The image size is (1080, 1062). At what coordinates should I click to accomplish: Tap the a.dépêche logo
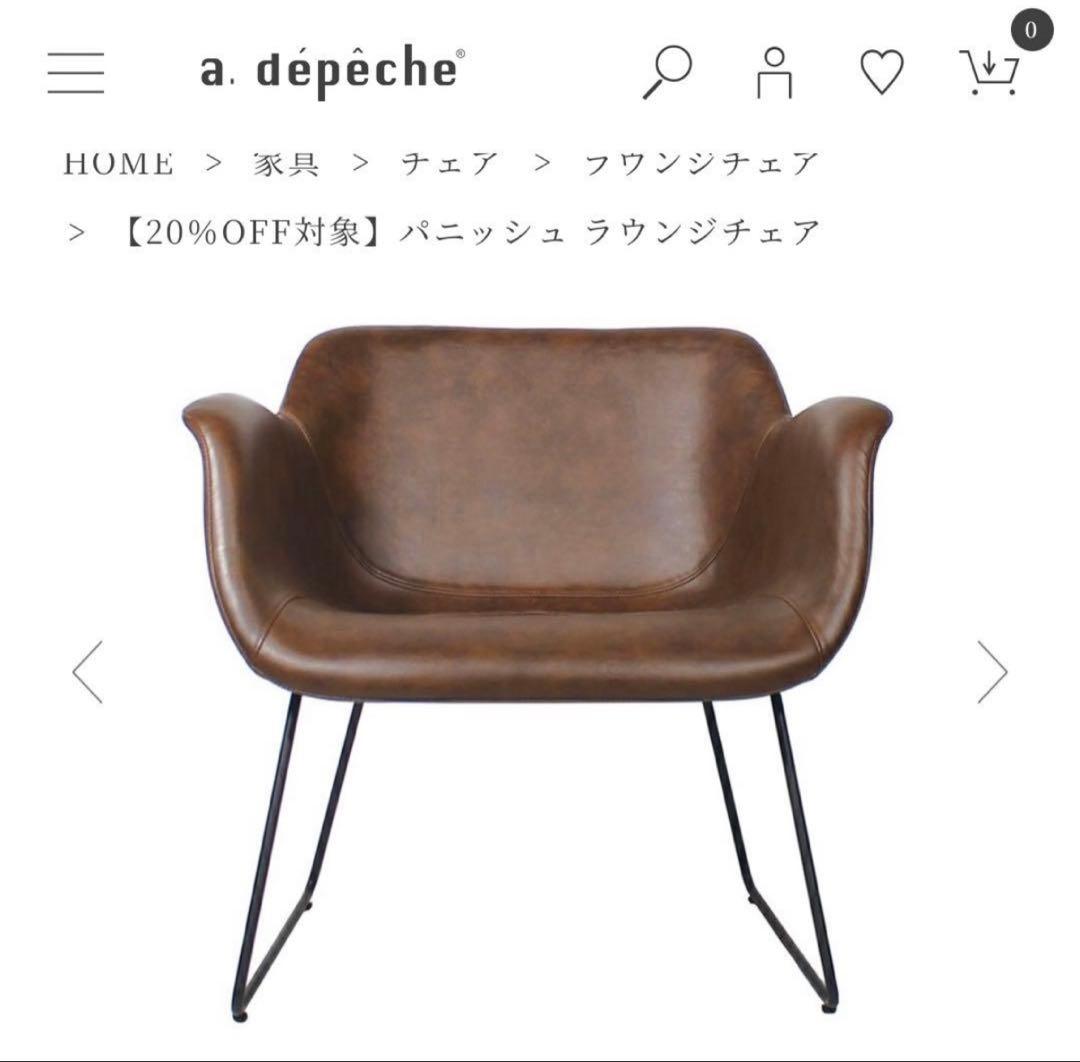pyautogui.click(x=333, y=71)
